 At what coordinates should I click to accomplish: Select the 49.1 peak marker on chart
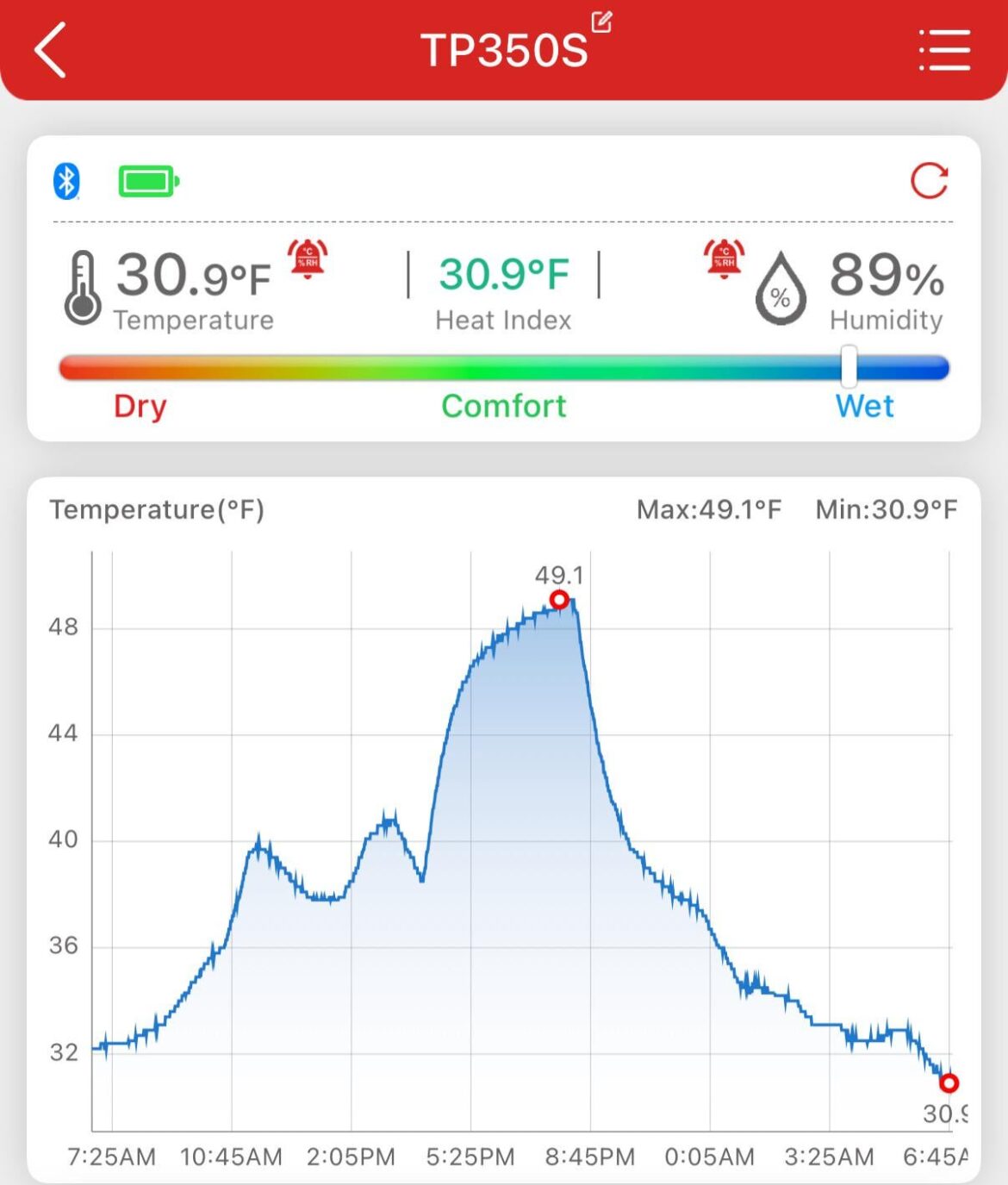point(558,599)
